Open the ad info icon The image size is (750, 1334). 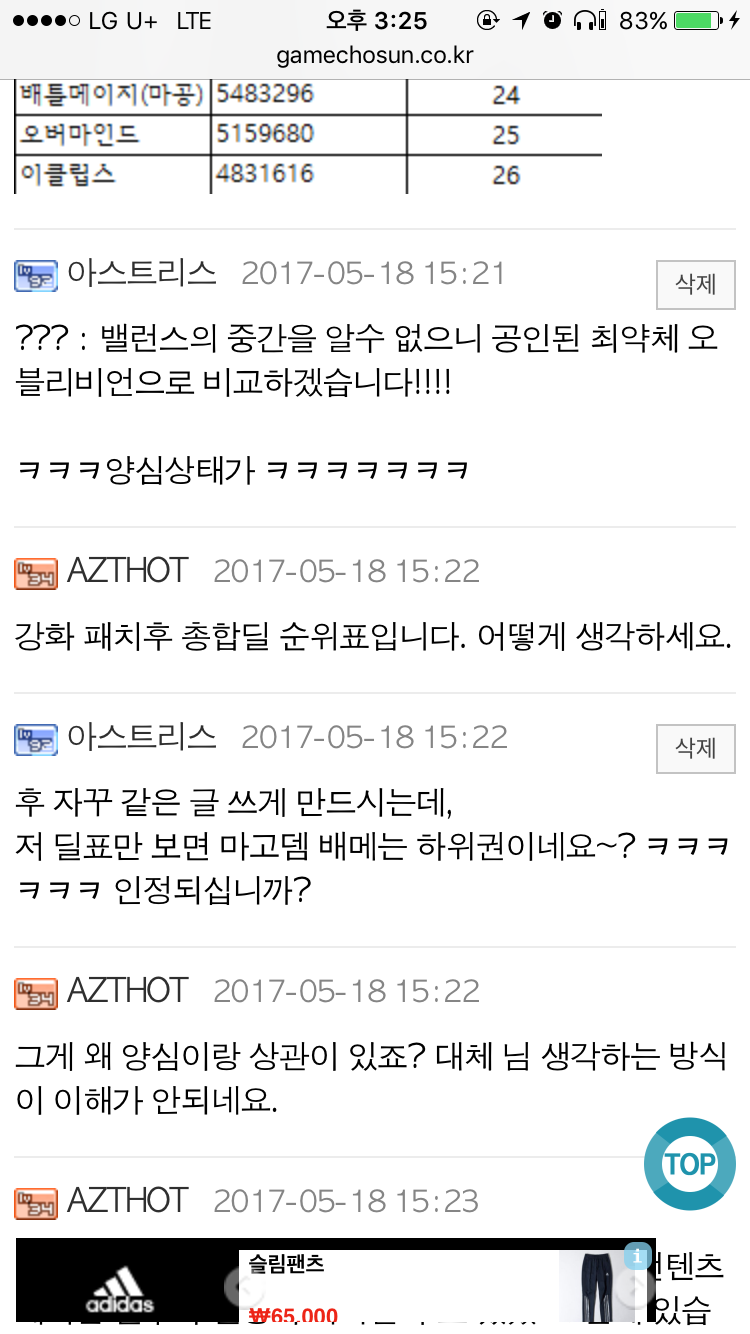(x=636, y=1256)
